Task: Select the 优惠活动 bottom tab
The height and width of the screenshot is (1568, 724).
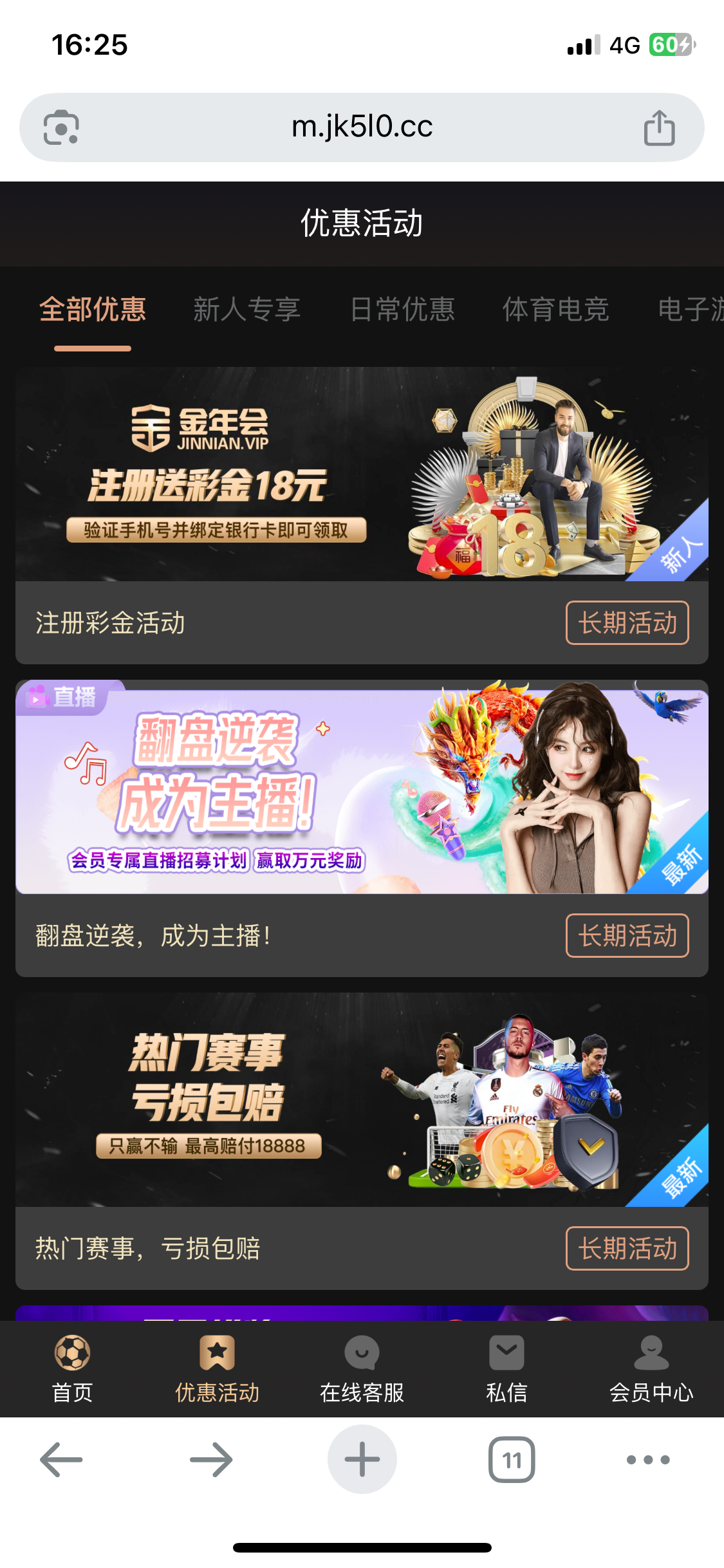Action: click(217, 1368)
